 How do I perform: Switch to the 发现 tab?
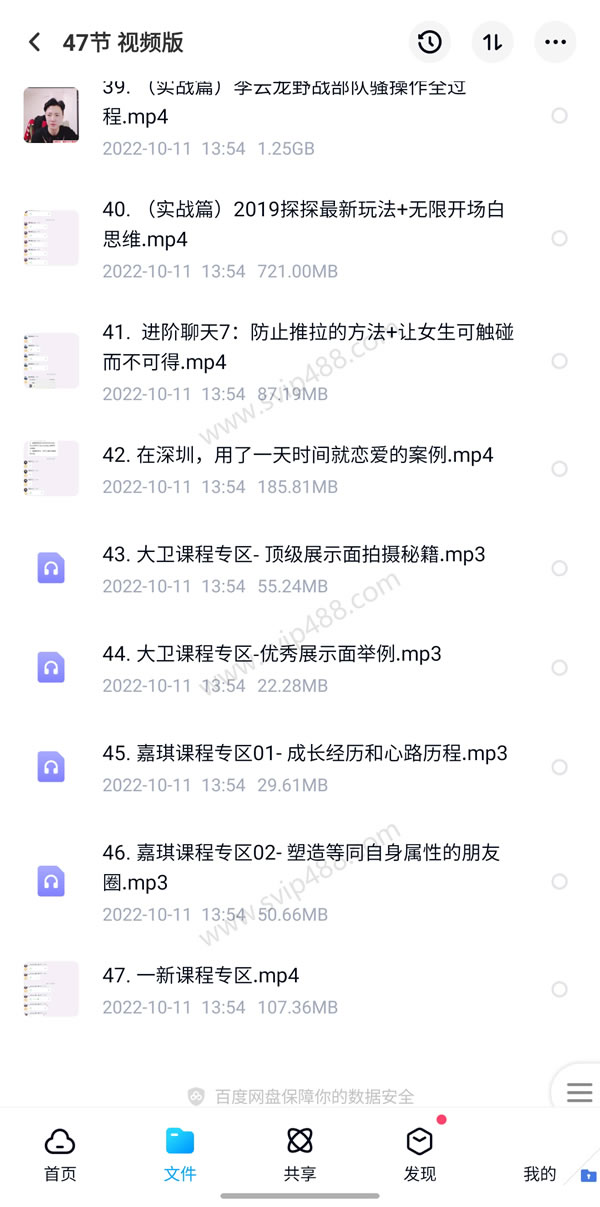[x=420, y=1155]
